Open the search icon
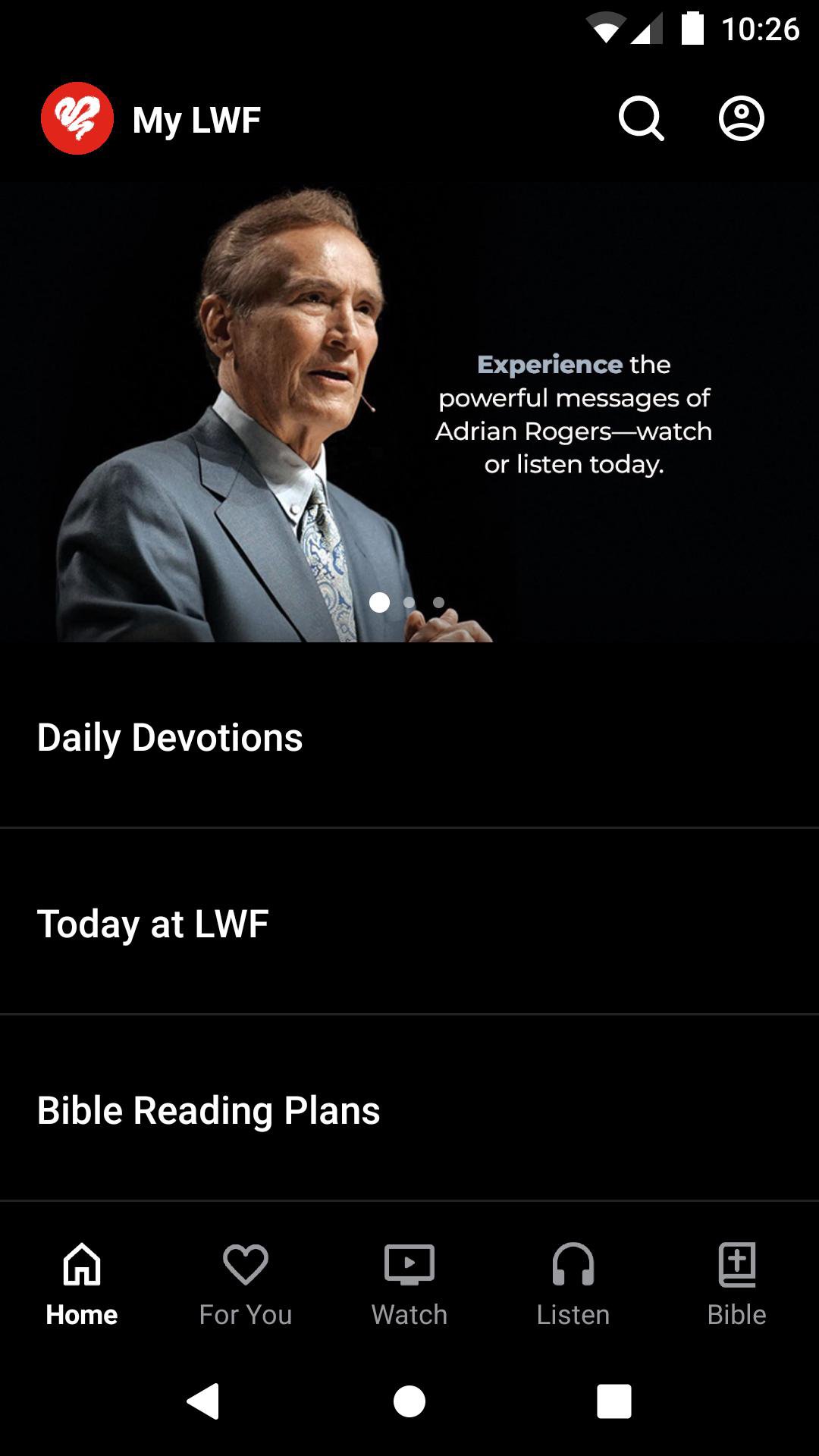This screenshot has width=819, height=1456. click(642, 119)
